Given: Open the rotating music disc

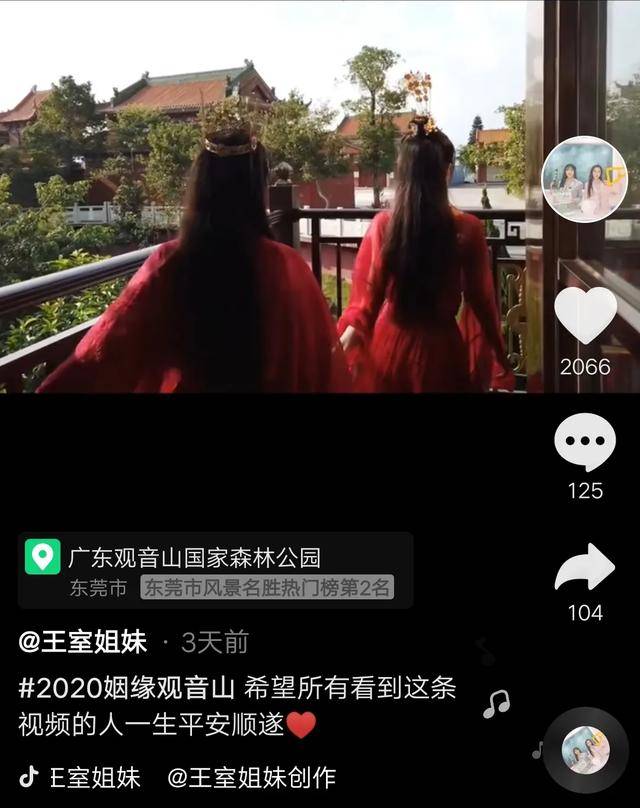Looking at the screenshot, I should (x=586, y=749).
